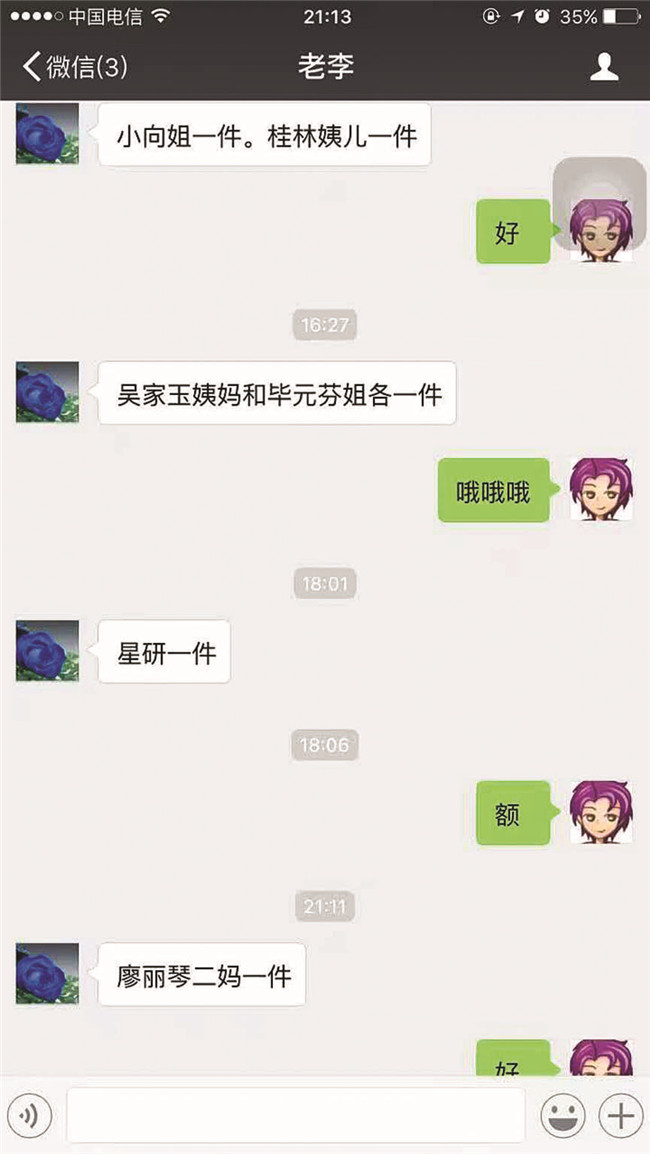Open my avatar beside 哦哦哦
The height and width of the screenshot is (1154, 650).
tap(601, 490)
